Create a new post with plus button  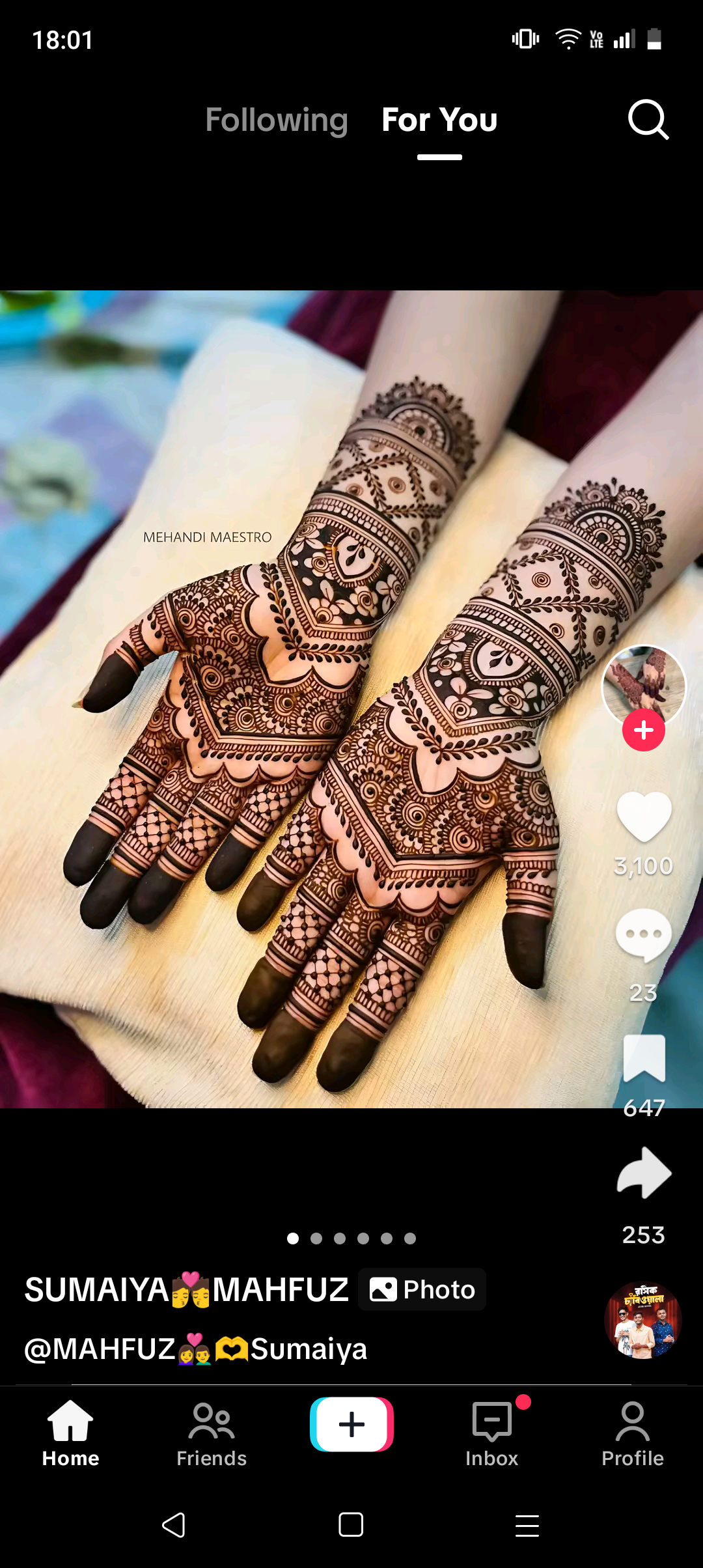(x=351, y=1424)
